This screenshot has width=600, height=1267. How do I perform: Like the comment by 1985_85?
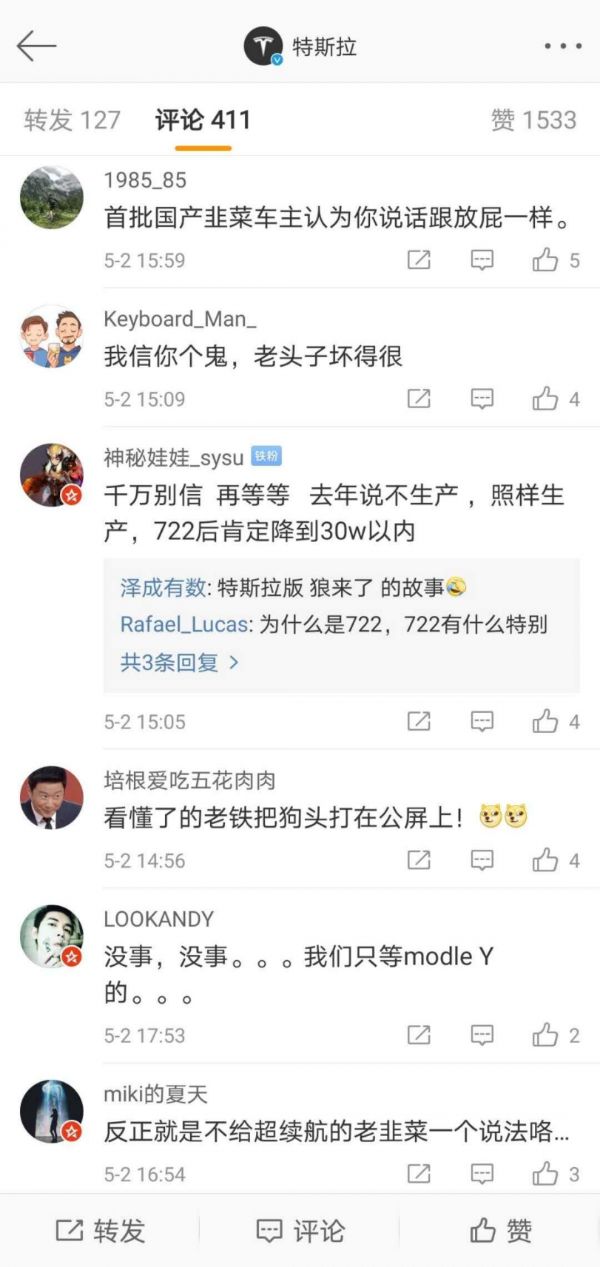pyautogui.click(x=546, y=260)
